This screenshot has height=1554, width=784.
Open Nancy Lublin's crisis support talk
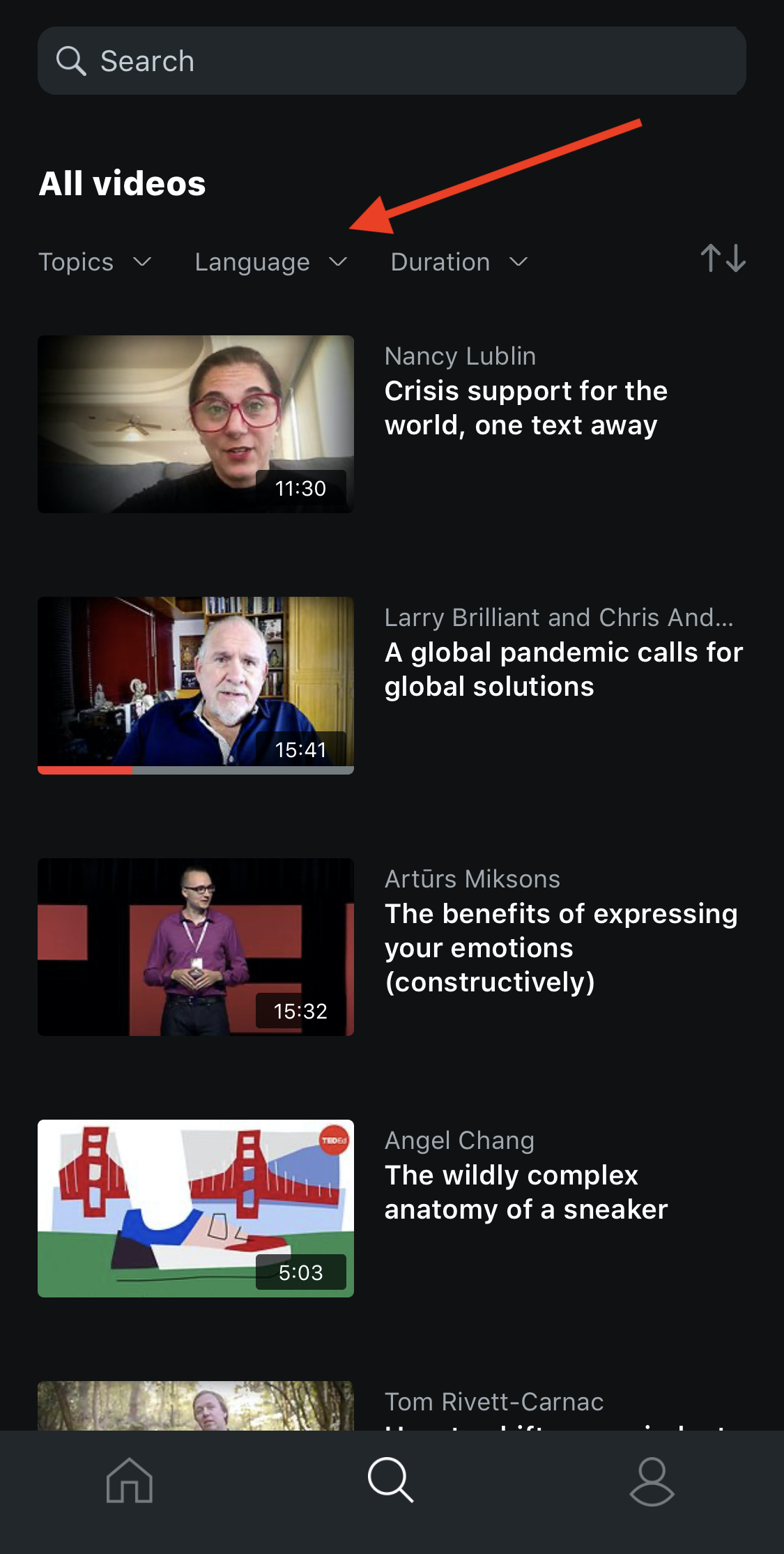tap(196, 424)
